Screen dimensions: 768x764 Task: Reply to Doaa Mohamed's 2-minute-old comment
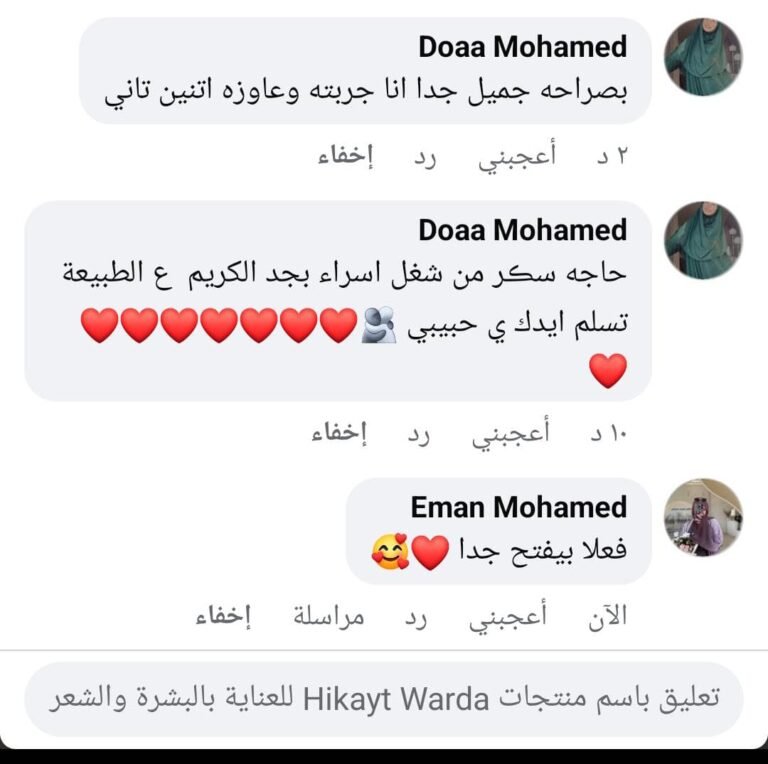424,156
